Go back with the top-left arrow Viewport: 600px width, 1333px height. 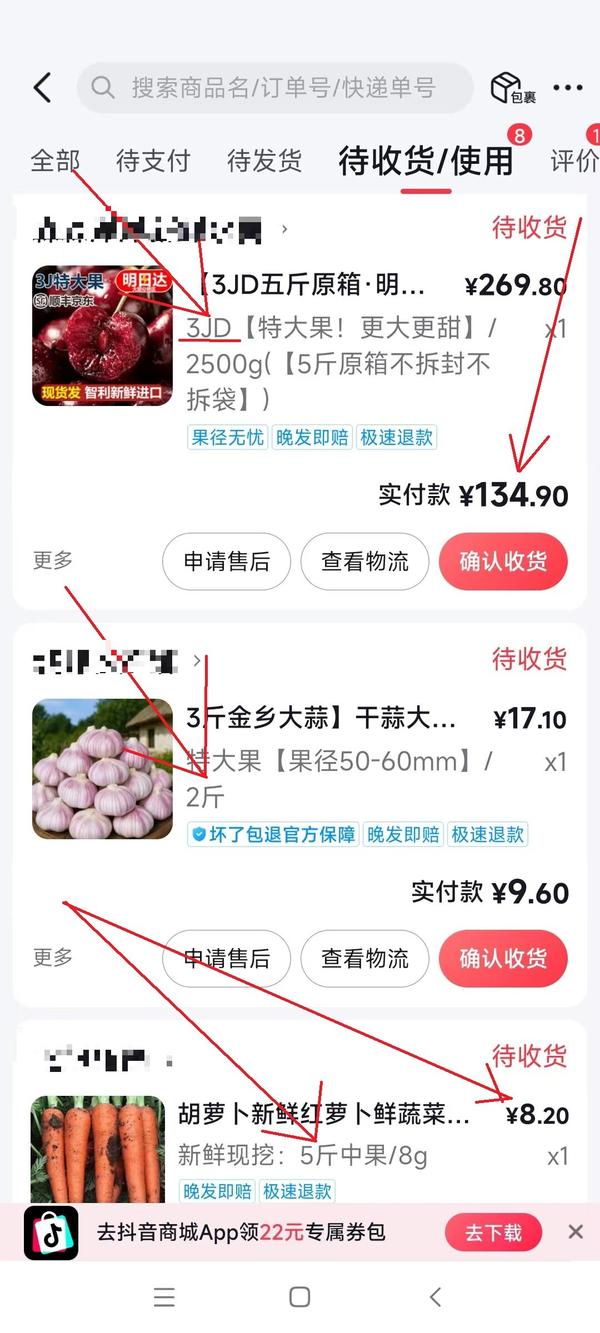pos(43,88)
